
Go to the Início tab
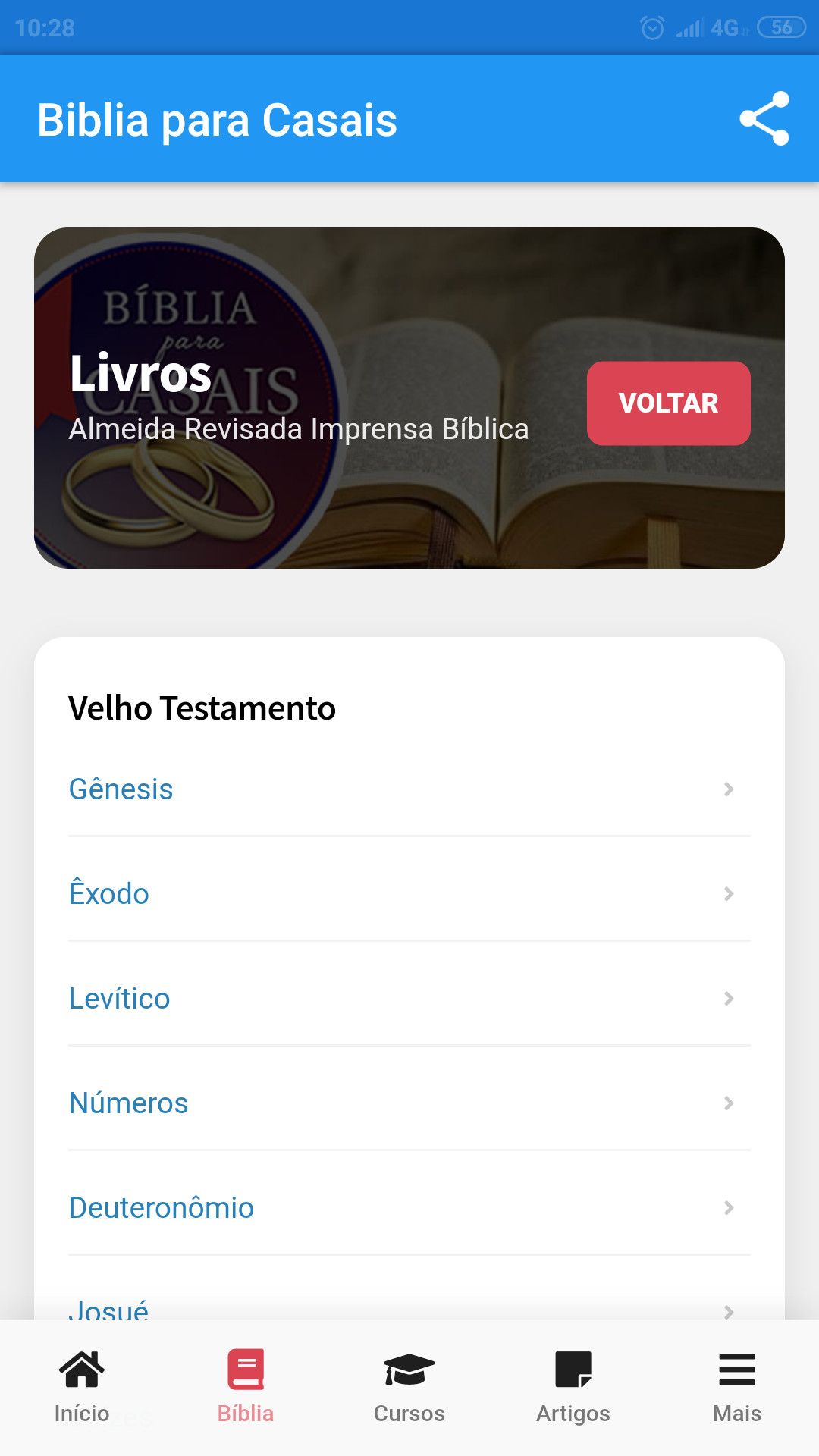[x=82, y=1388]
